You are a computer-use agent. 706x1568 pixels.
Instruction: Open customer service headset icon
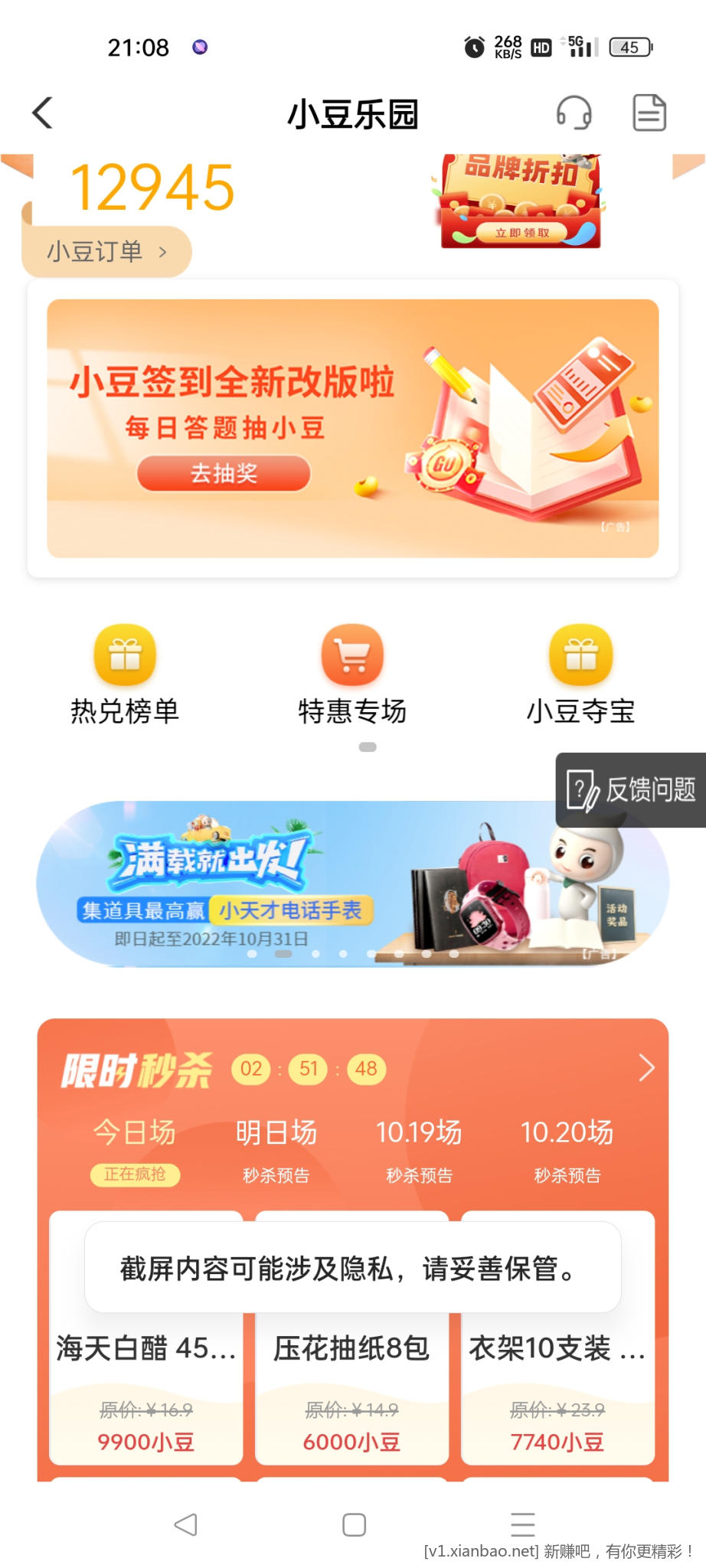click(x=574, y=113)
